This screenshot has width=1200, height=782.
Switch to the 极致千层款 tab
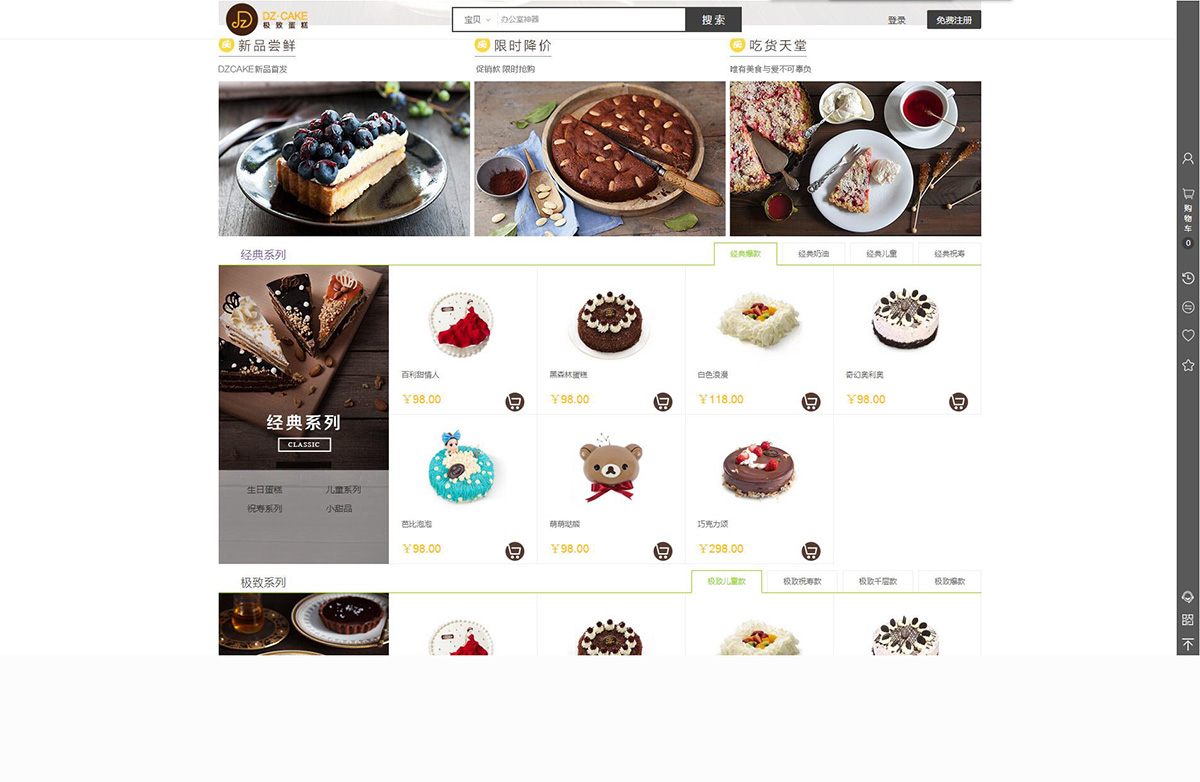(x=878, y=581)
